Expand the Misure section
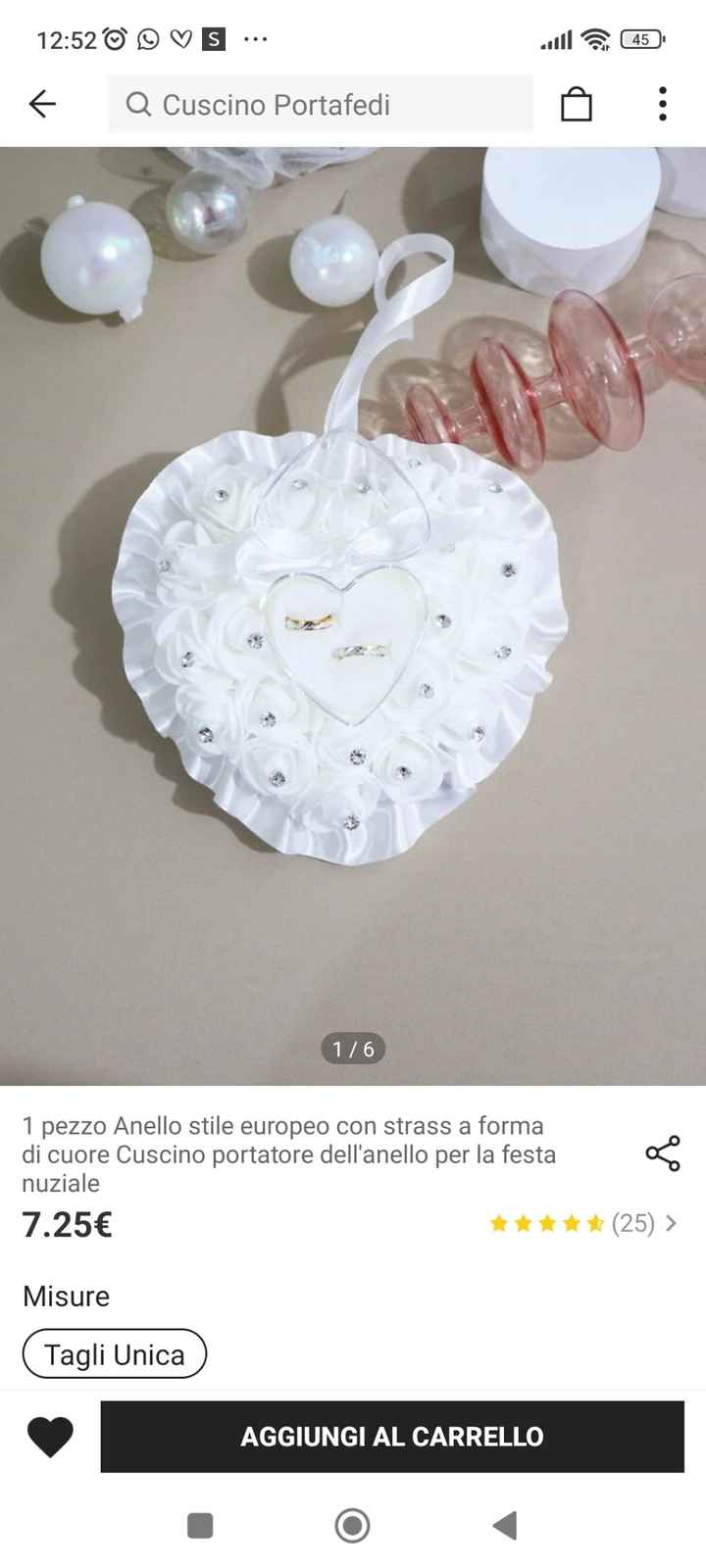 click(x=66, y=1297)
